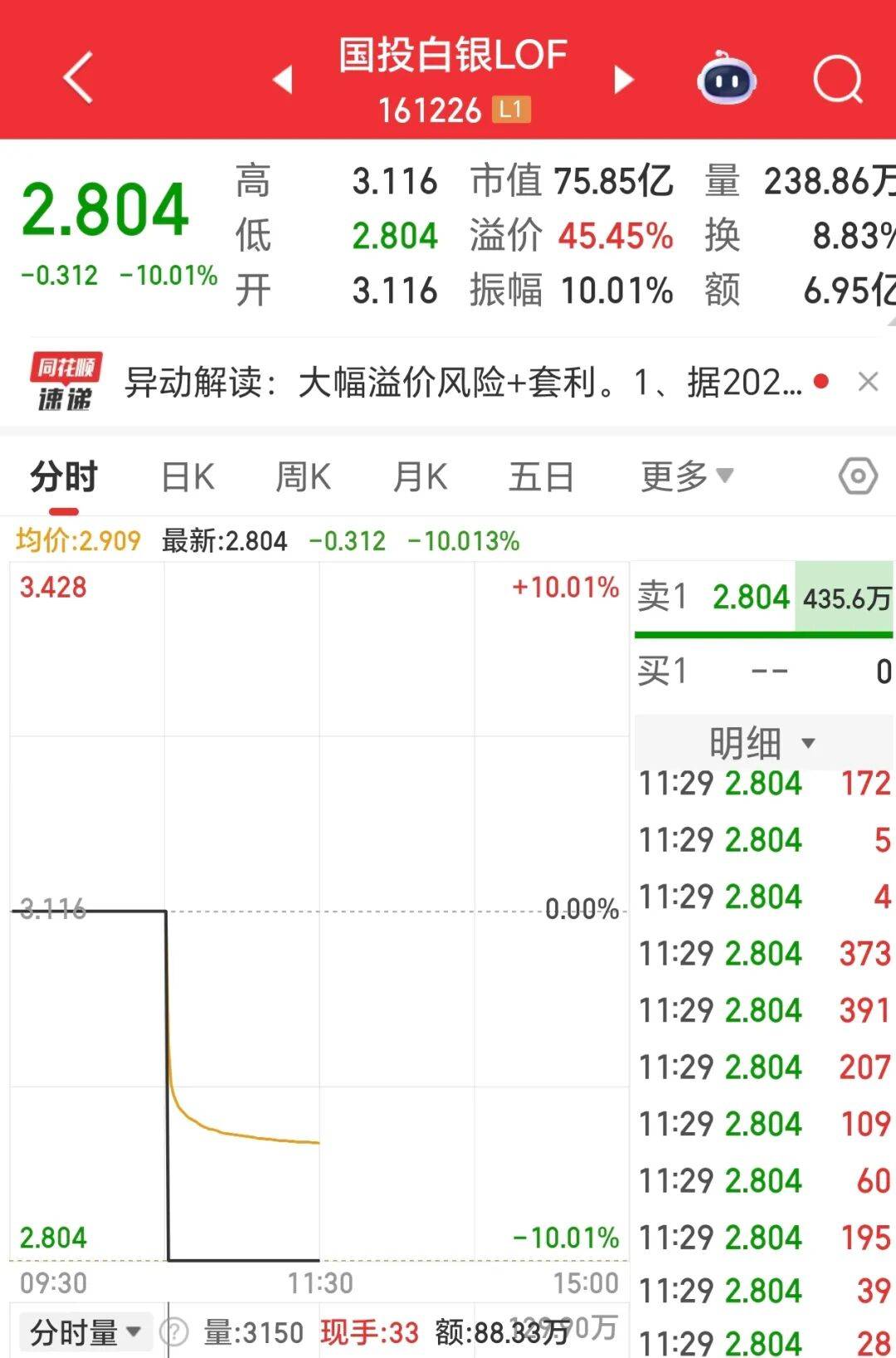This screenshot has height=1358, width=896.
Task: Open the robot AI assistant
Action: click(x=726, y=80)
